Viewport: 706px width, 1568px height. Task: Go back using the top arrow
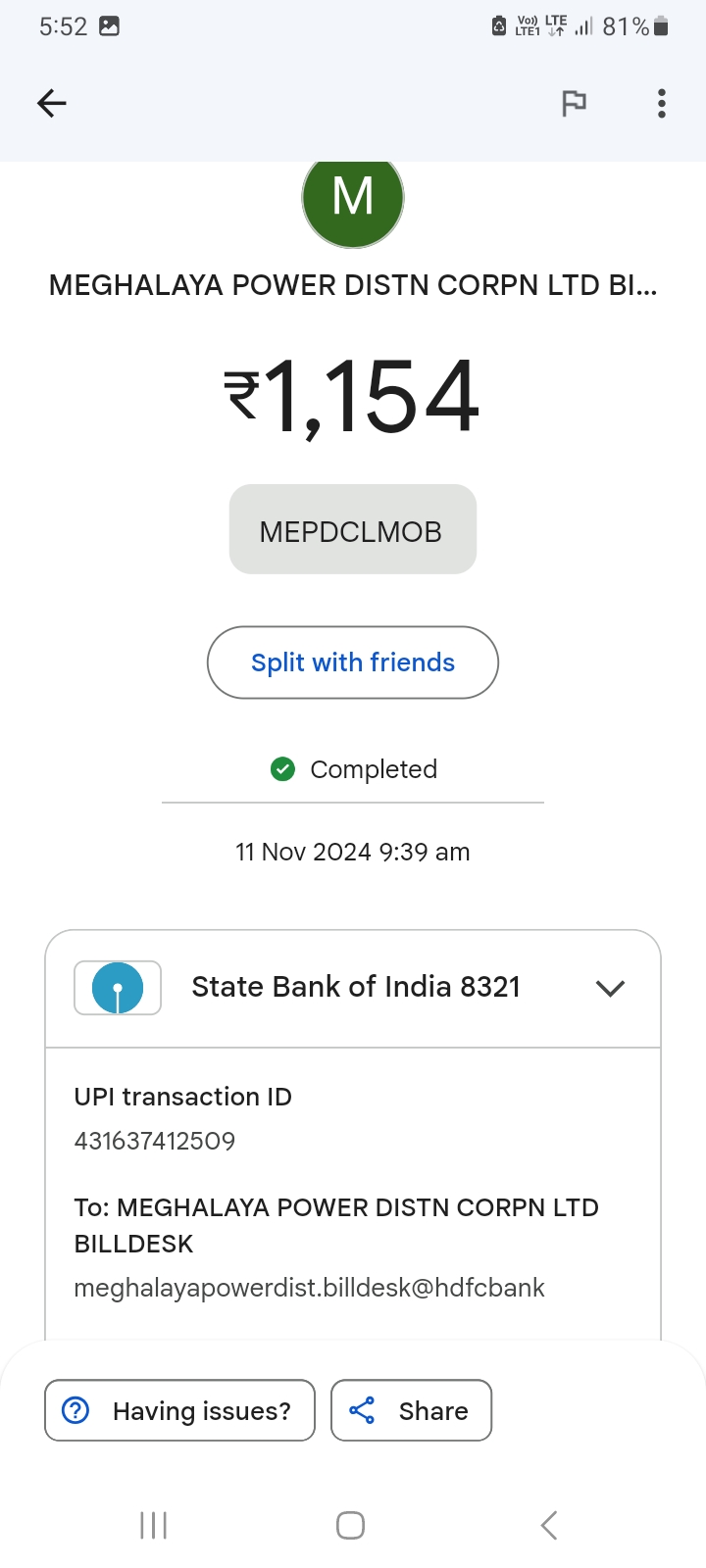click(x=51, y=103)
